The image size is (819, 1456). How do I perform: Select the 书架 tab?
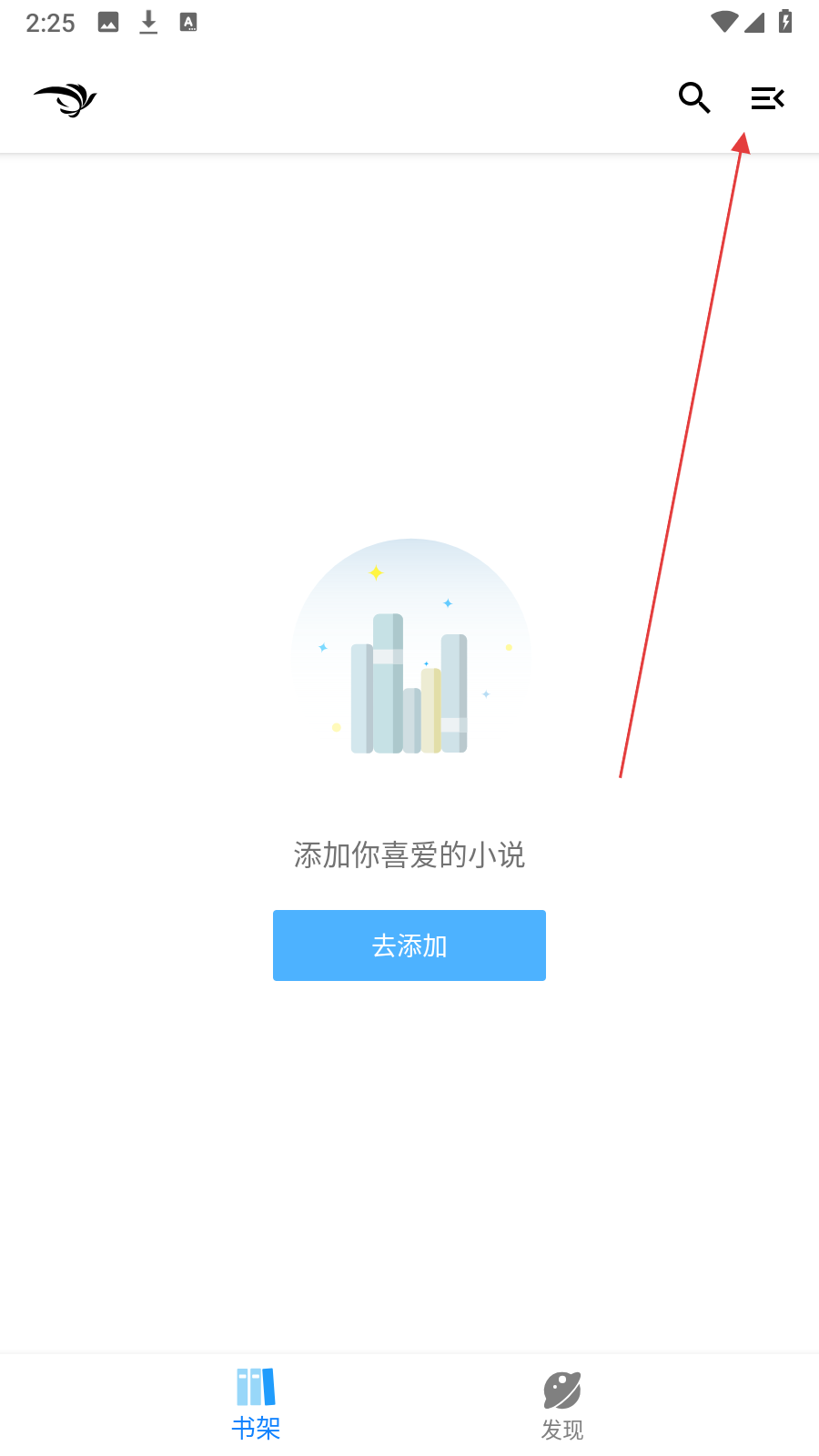click(x=256, y=1405)
